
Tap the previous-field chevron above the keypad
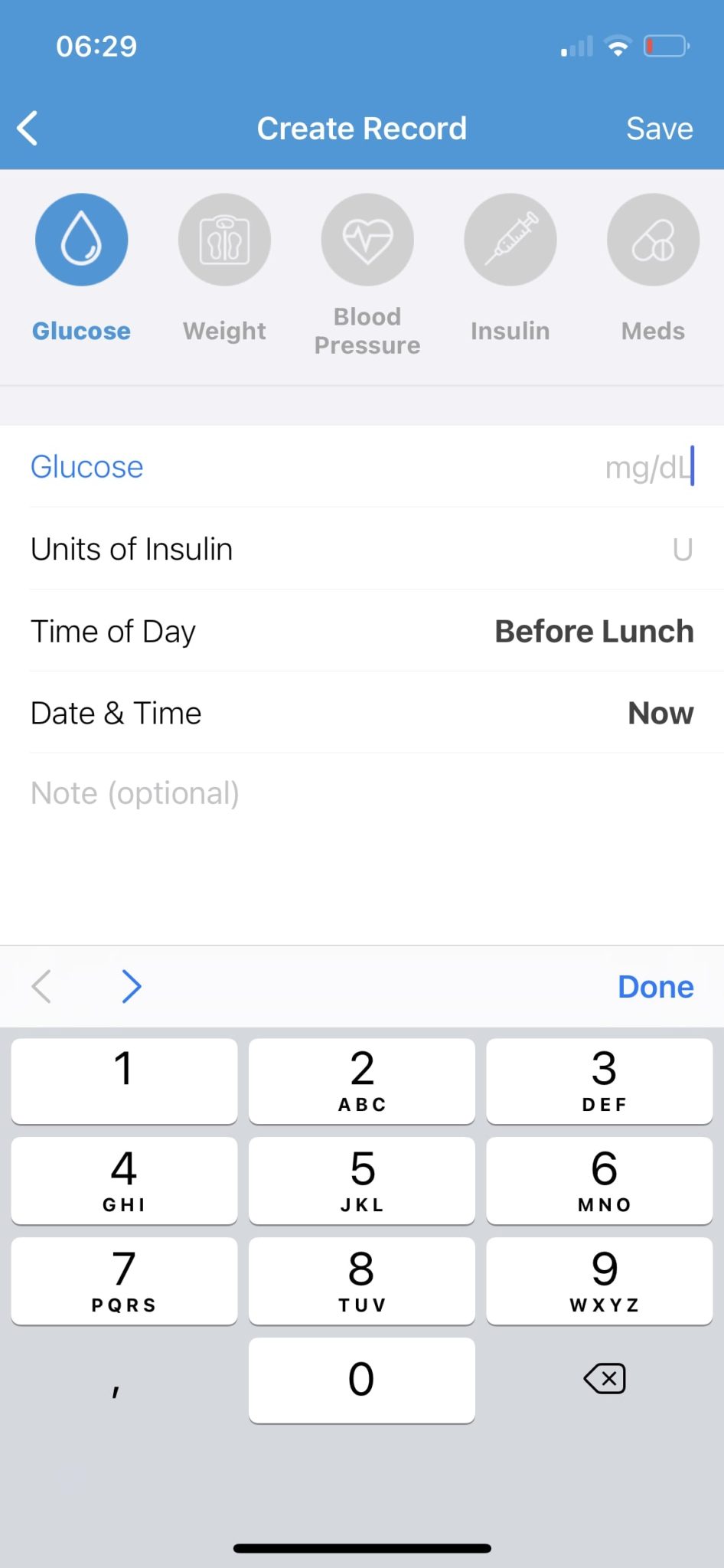coord(41,986)
